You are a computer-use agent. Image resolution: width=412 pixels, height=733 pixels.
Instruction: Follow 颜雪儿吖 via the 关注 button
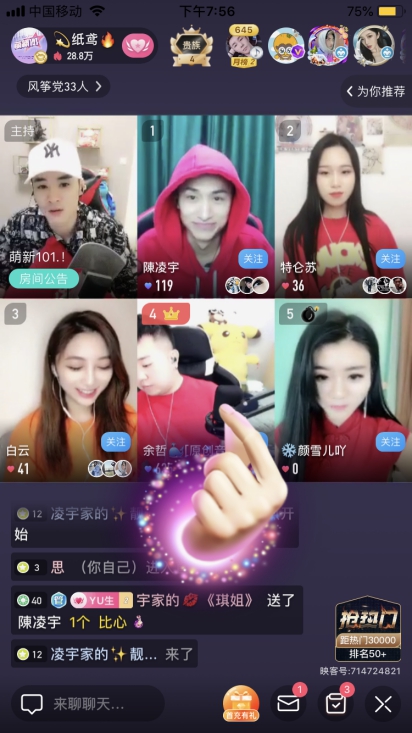(390, 442)
